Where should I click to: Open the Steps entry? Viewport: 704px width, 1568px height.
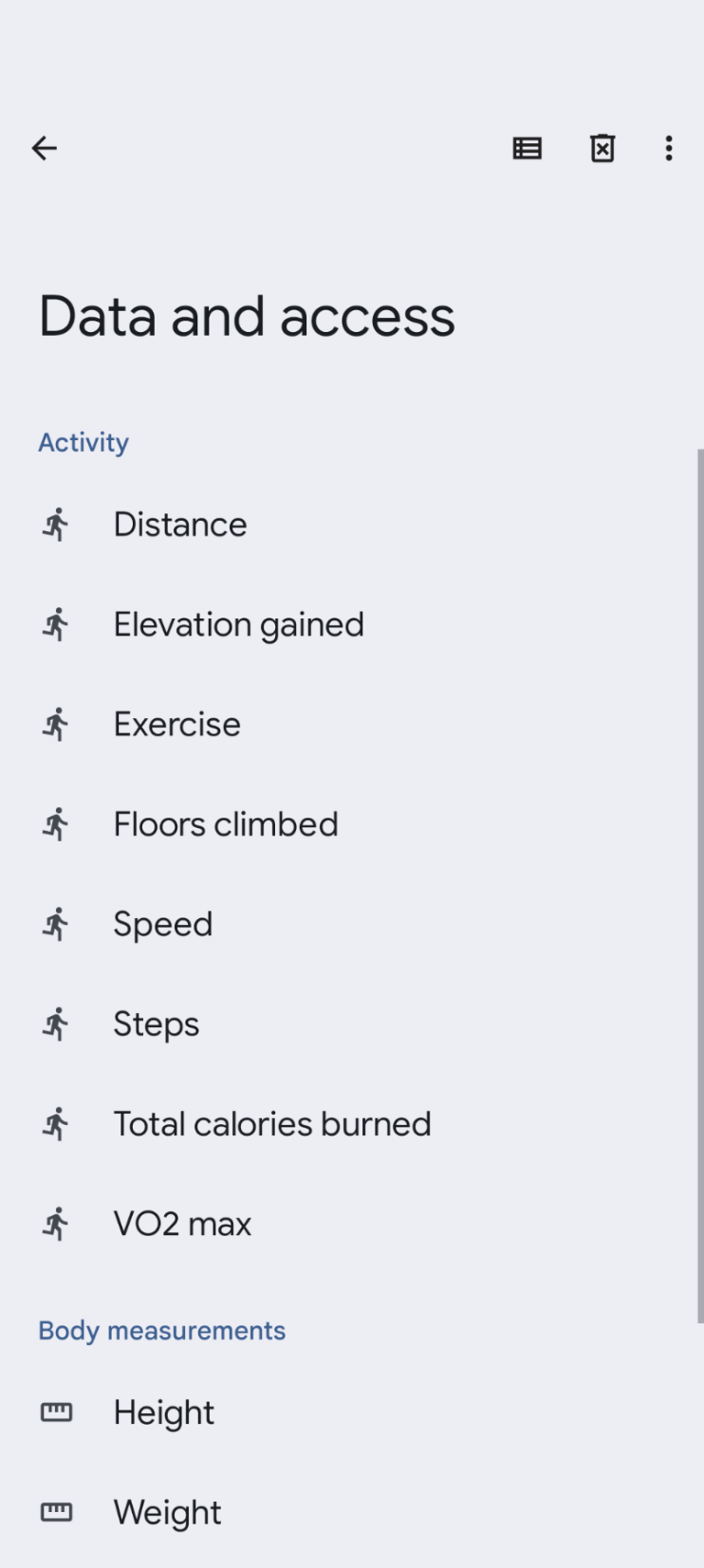coord(156,1023)
